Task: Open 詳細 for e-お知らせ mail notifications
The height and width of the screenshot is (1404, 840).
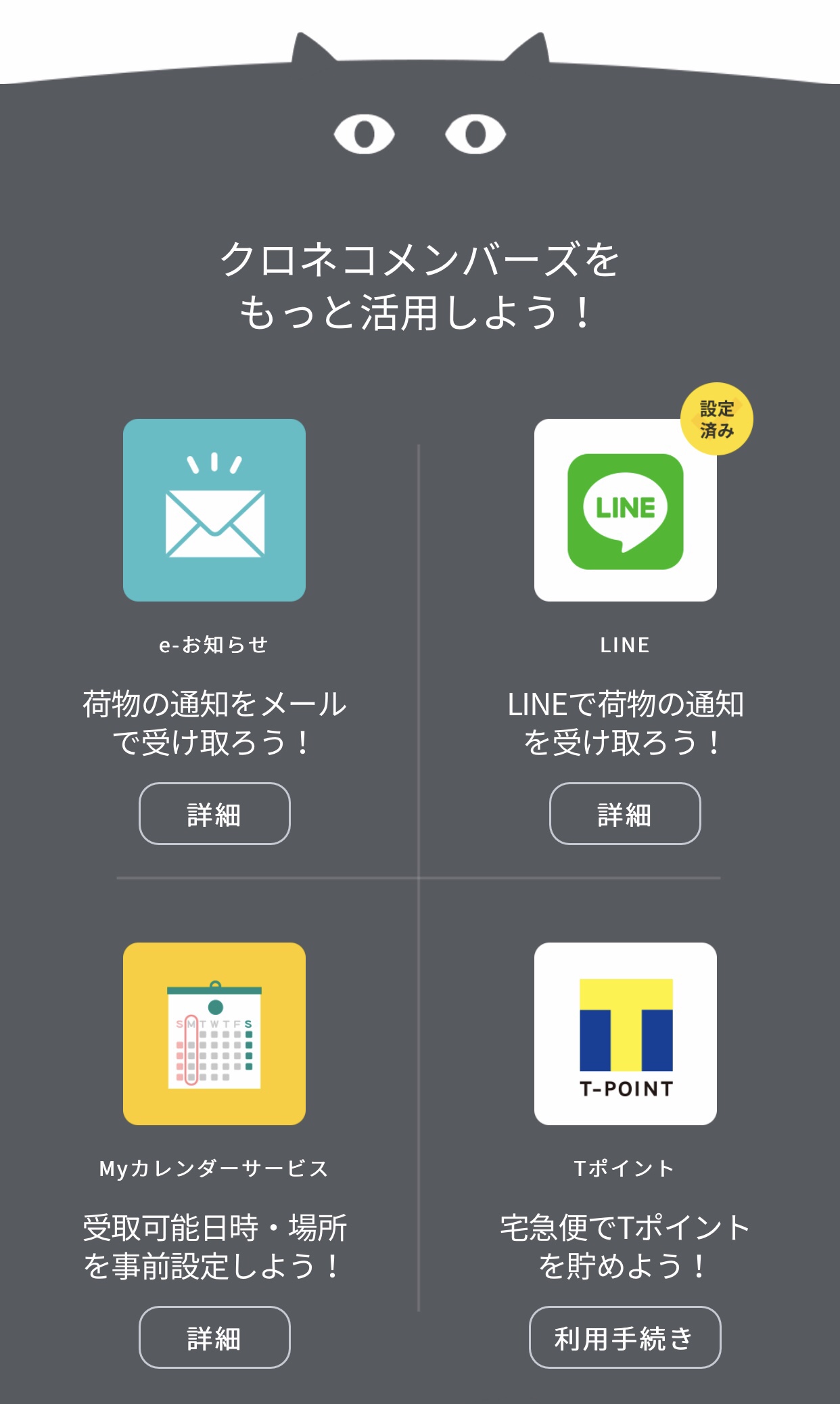Action: click(214, 813)
